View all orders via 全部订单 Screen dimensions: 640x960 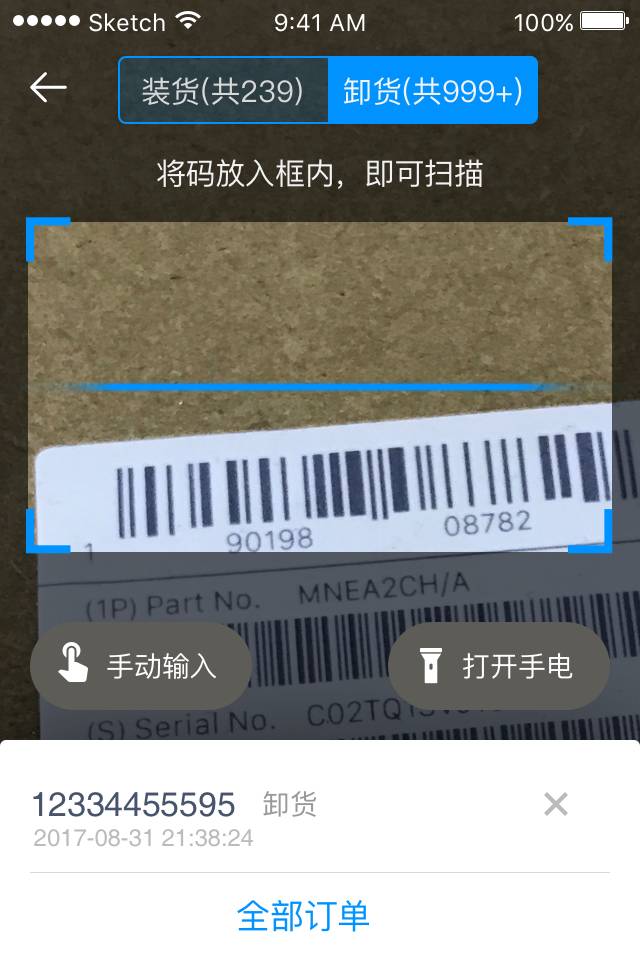[303, 915]
